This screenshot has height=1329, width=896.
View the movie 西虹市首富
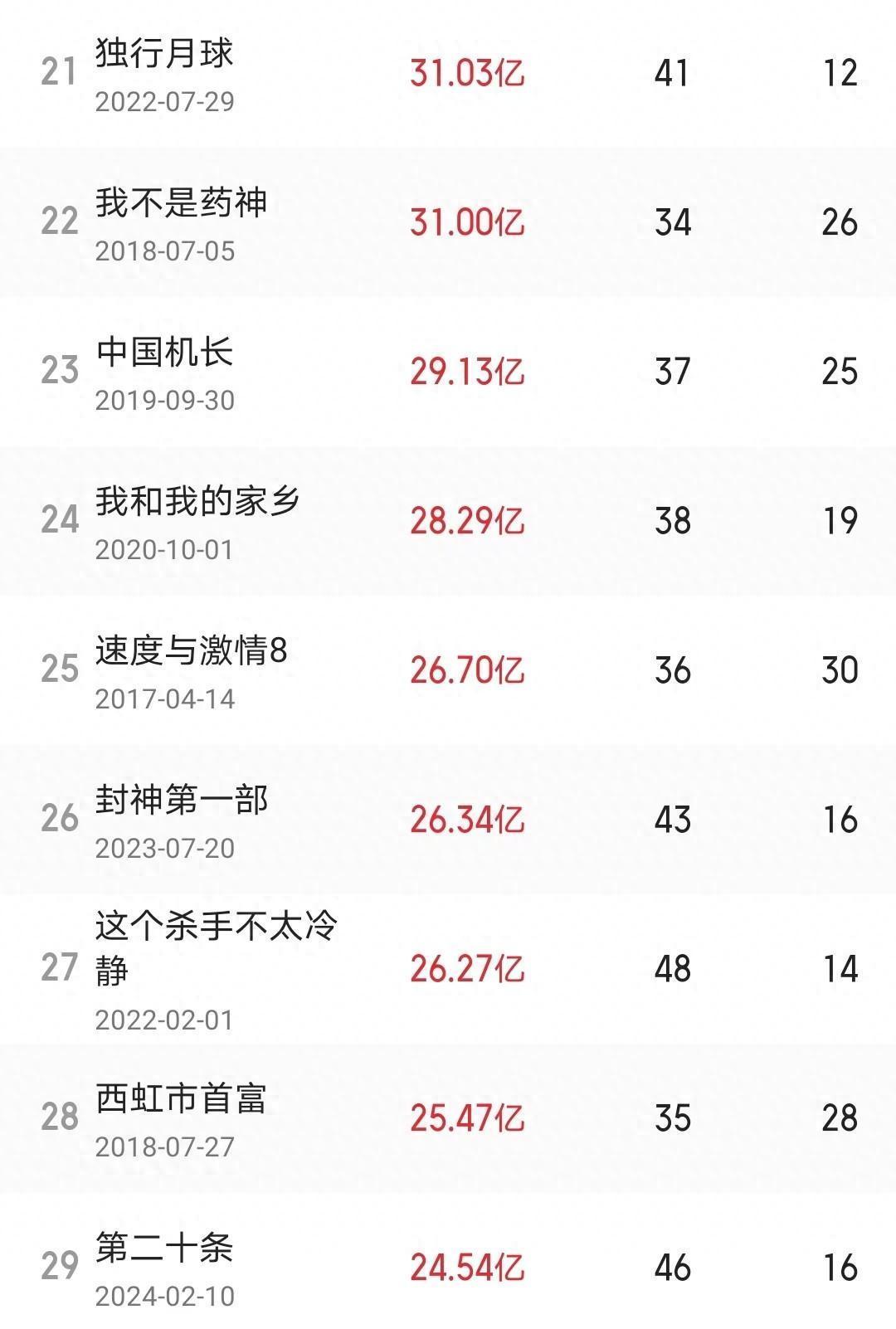[181, 1100]
